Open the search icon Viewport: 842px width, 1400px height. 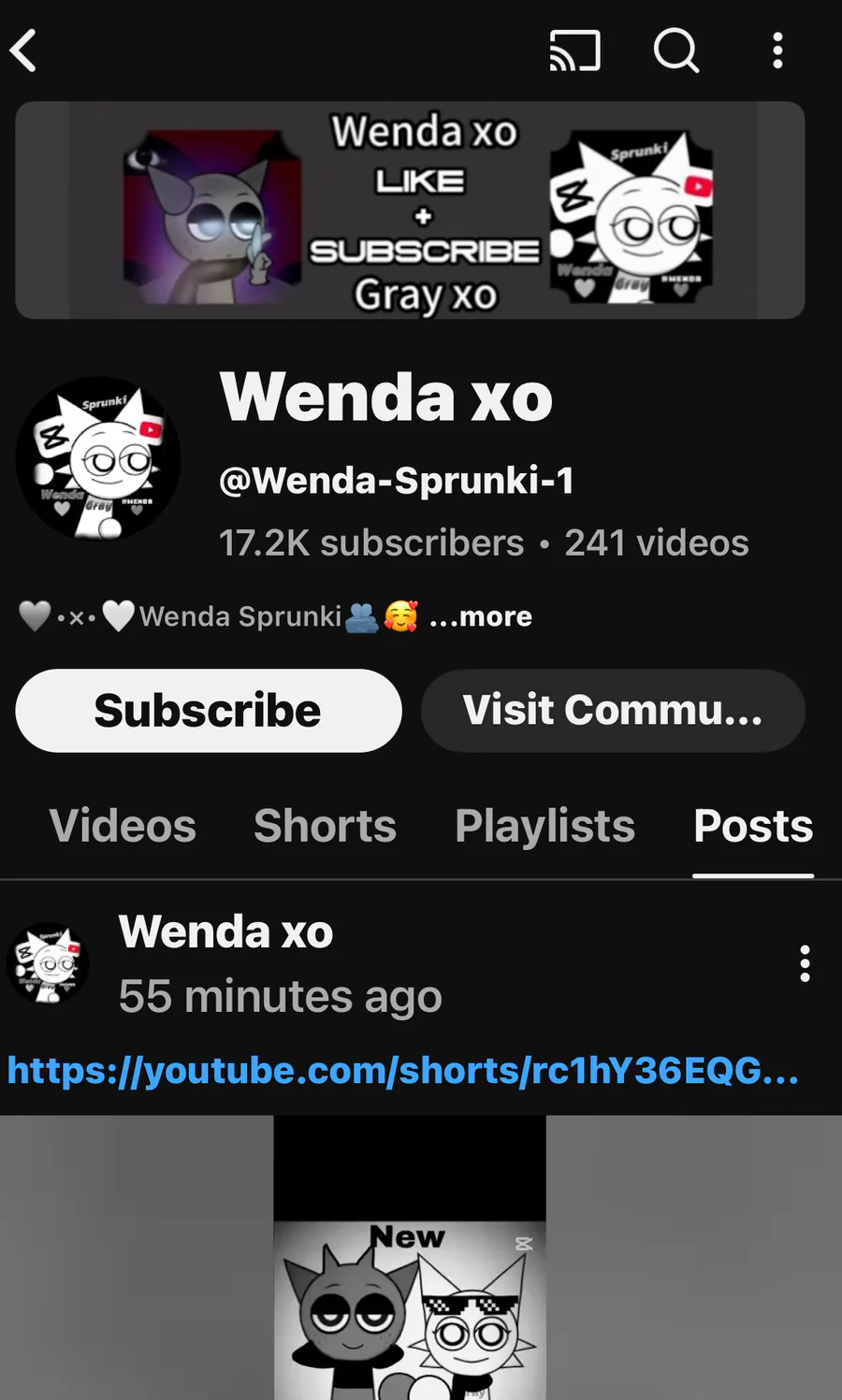pos(675,51)
